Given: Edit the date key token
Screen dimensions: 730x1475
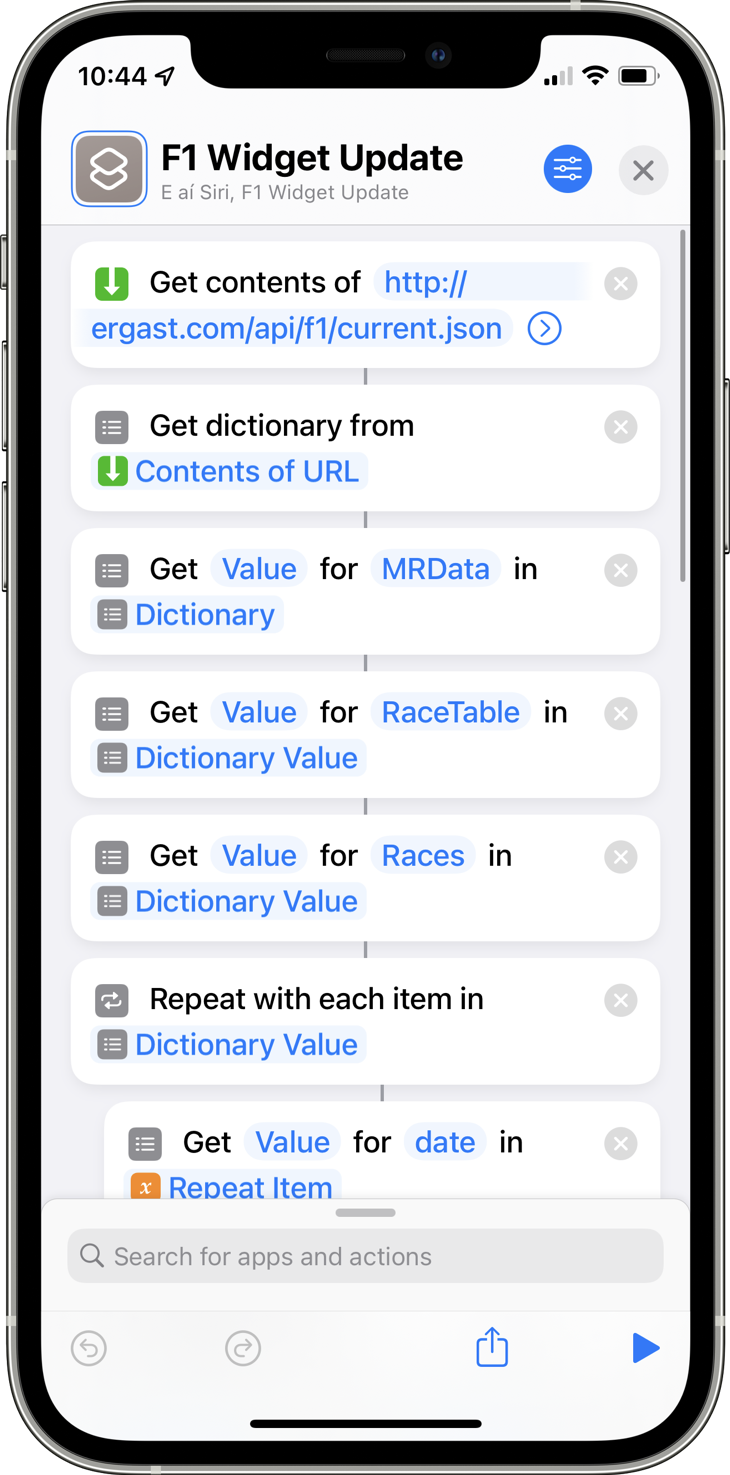Looking at the screenshot, I should [x=445, y=1142].
